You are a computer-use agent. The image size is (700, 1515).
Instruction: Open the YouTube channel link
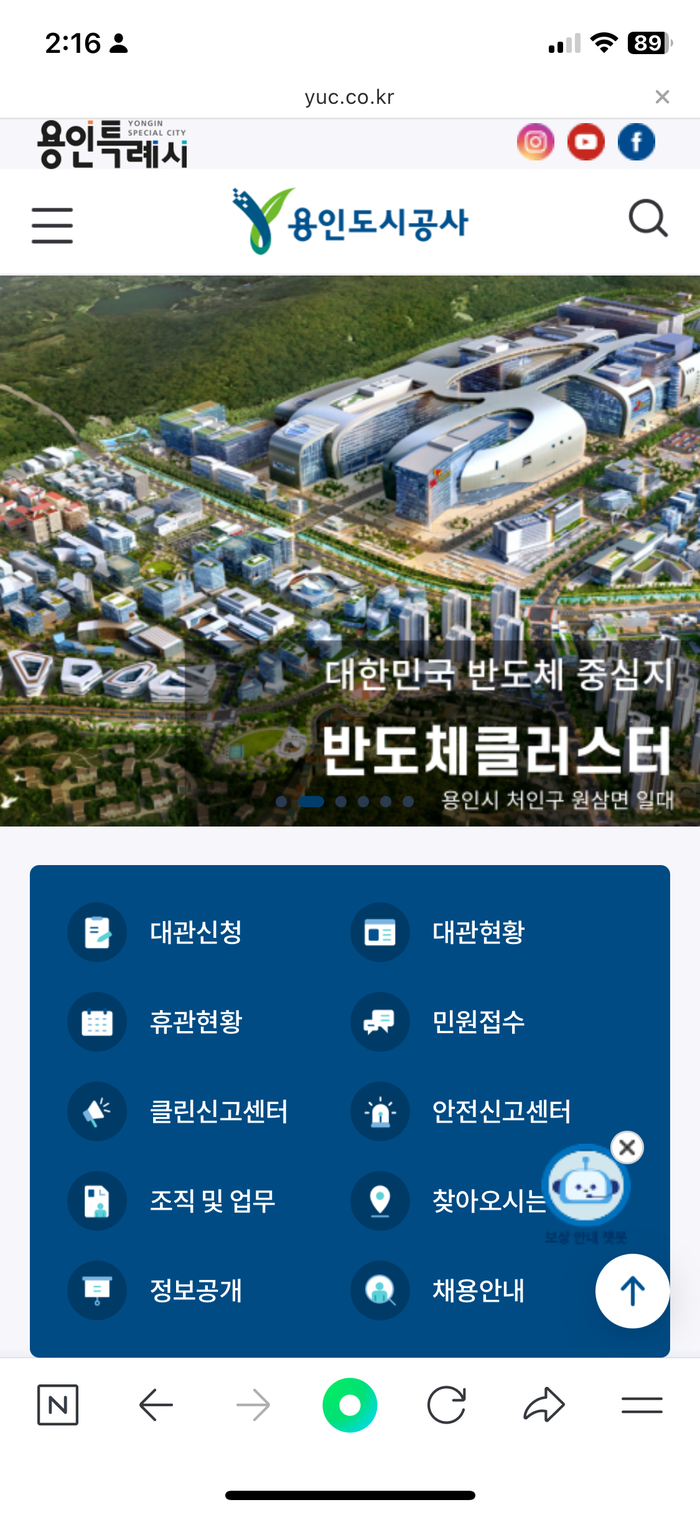tap(586, 143)
